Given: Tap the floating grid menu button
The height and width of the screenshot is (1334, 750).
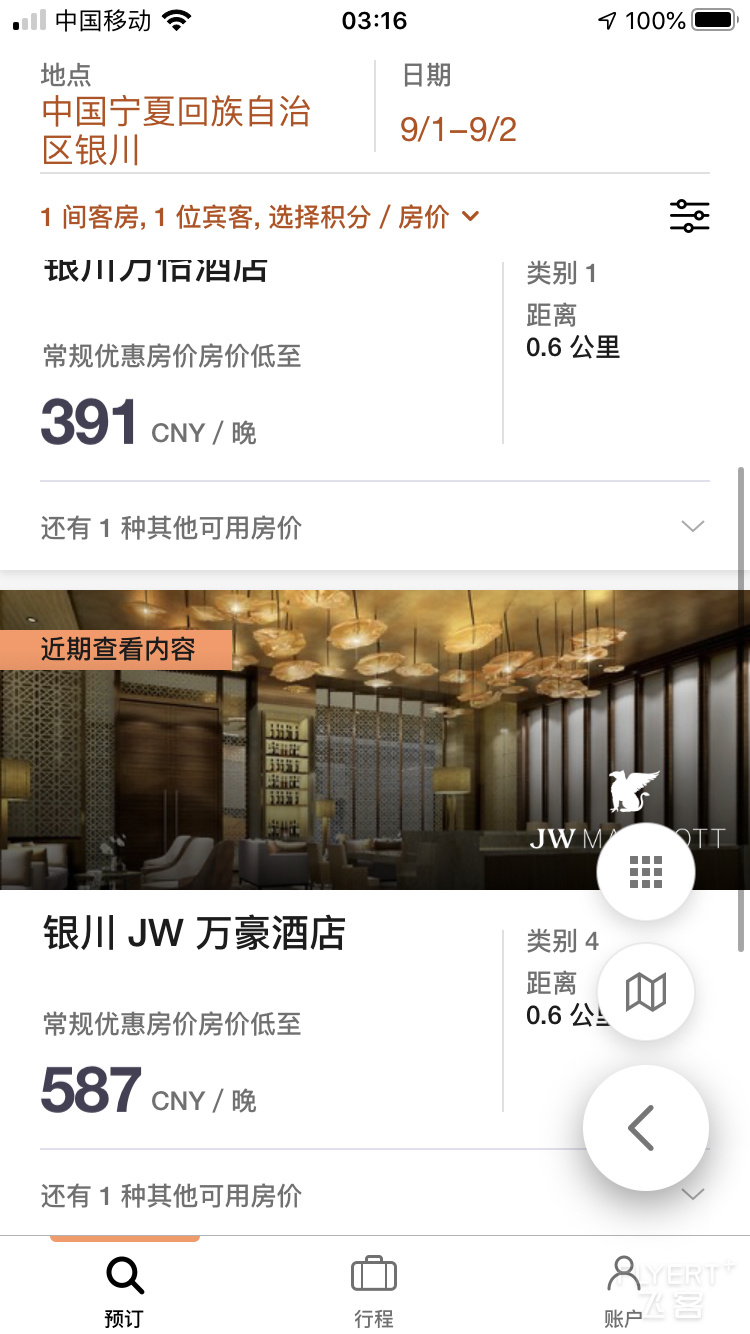Looking at the screenshot, I should tap(646, 872).
